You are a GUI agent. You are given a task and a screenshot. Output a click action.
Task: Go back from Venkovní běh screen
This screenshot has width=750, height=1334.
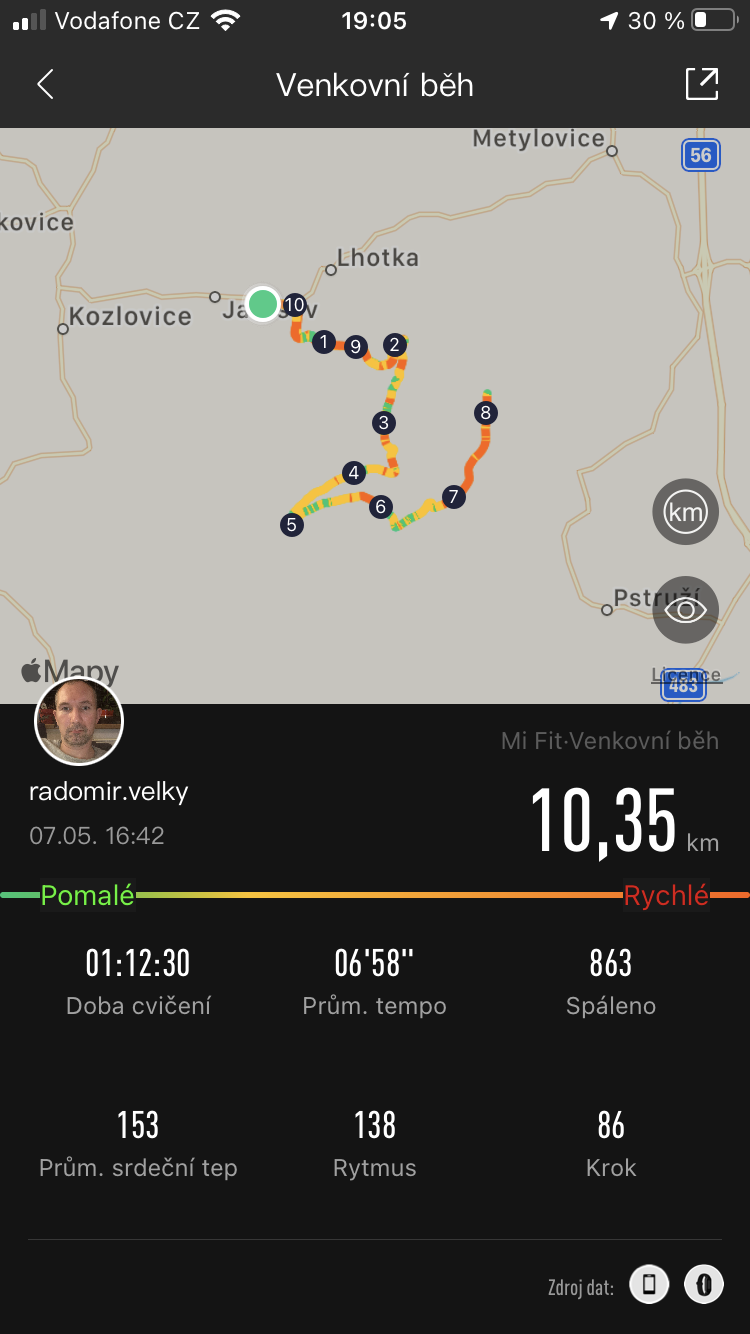(45, 85)
